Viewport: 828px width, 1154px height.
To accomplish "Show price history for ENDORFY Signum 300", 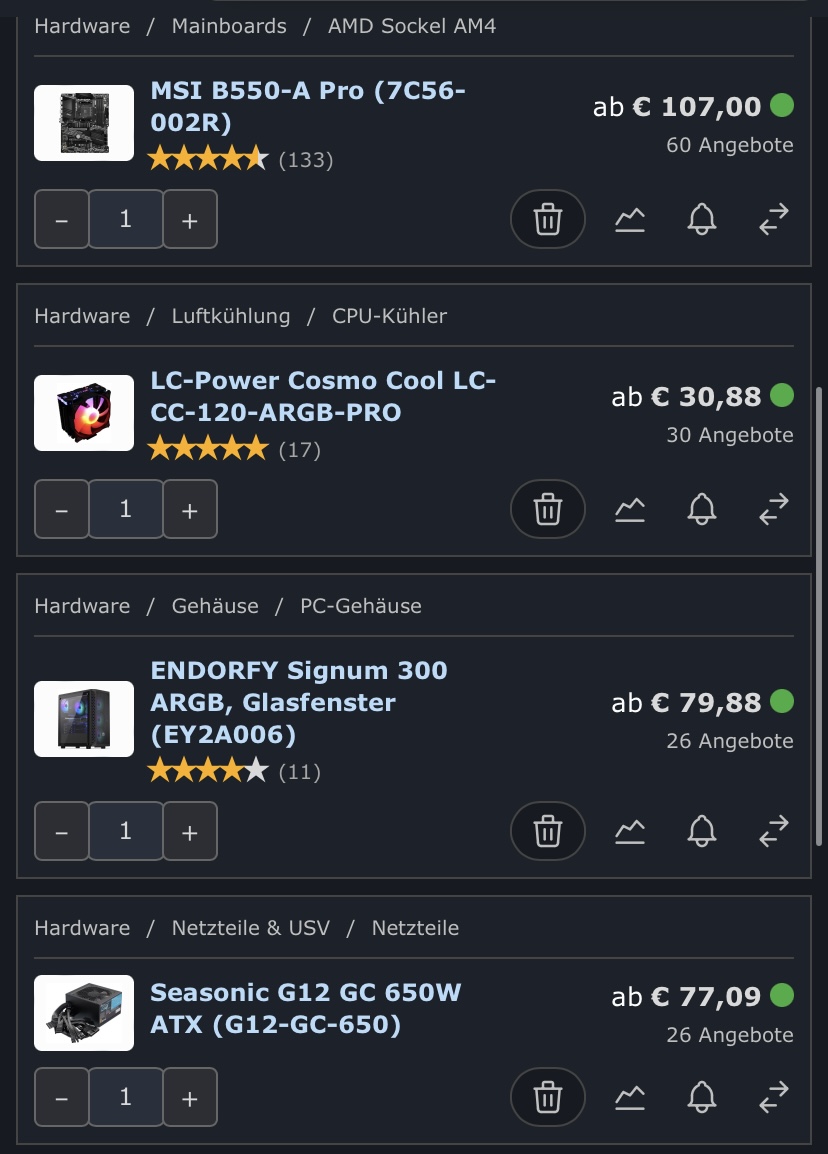I will tap(630, 831).
